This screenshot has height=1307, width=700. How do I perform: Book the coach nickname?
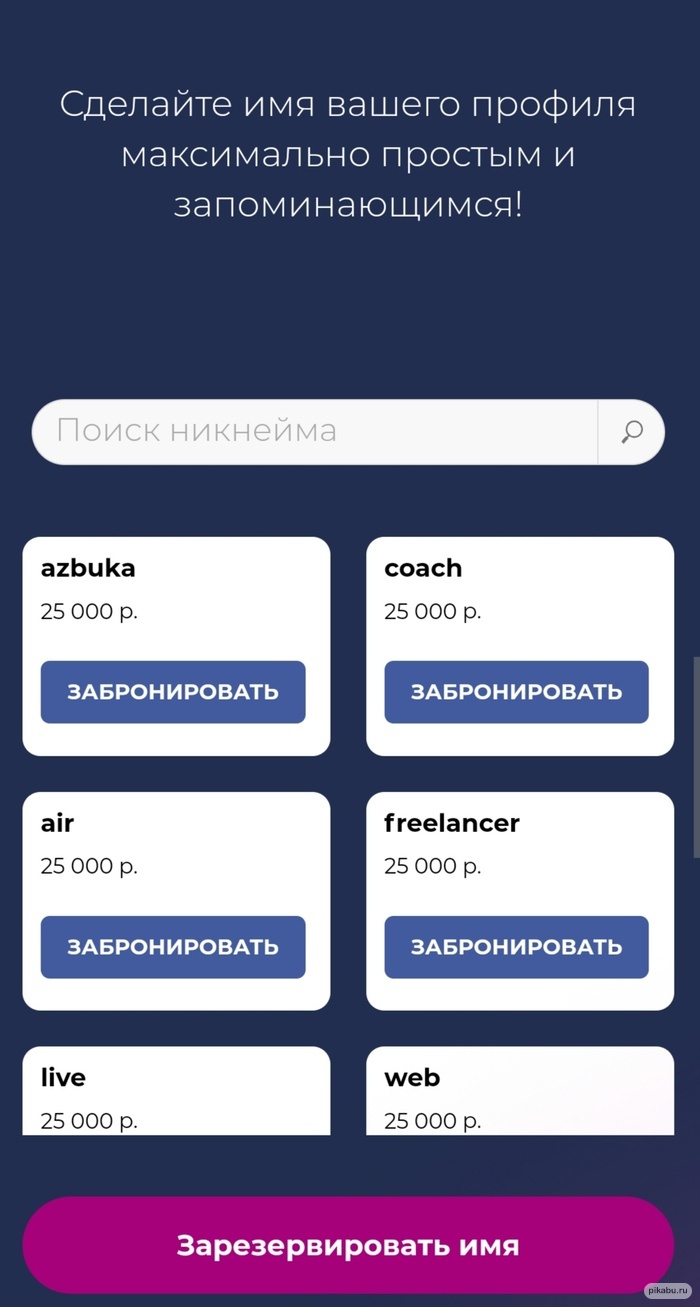point(516,692)
